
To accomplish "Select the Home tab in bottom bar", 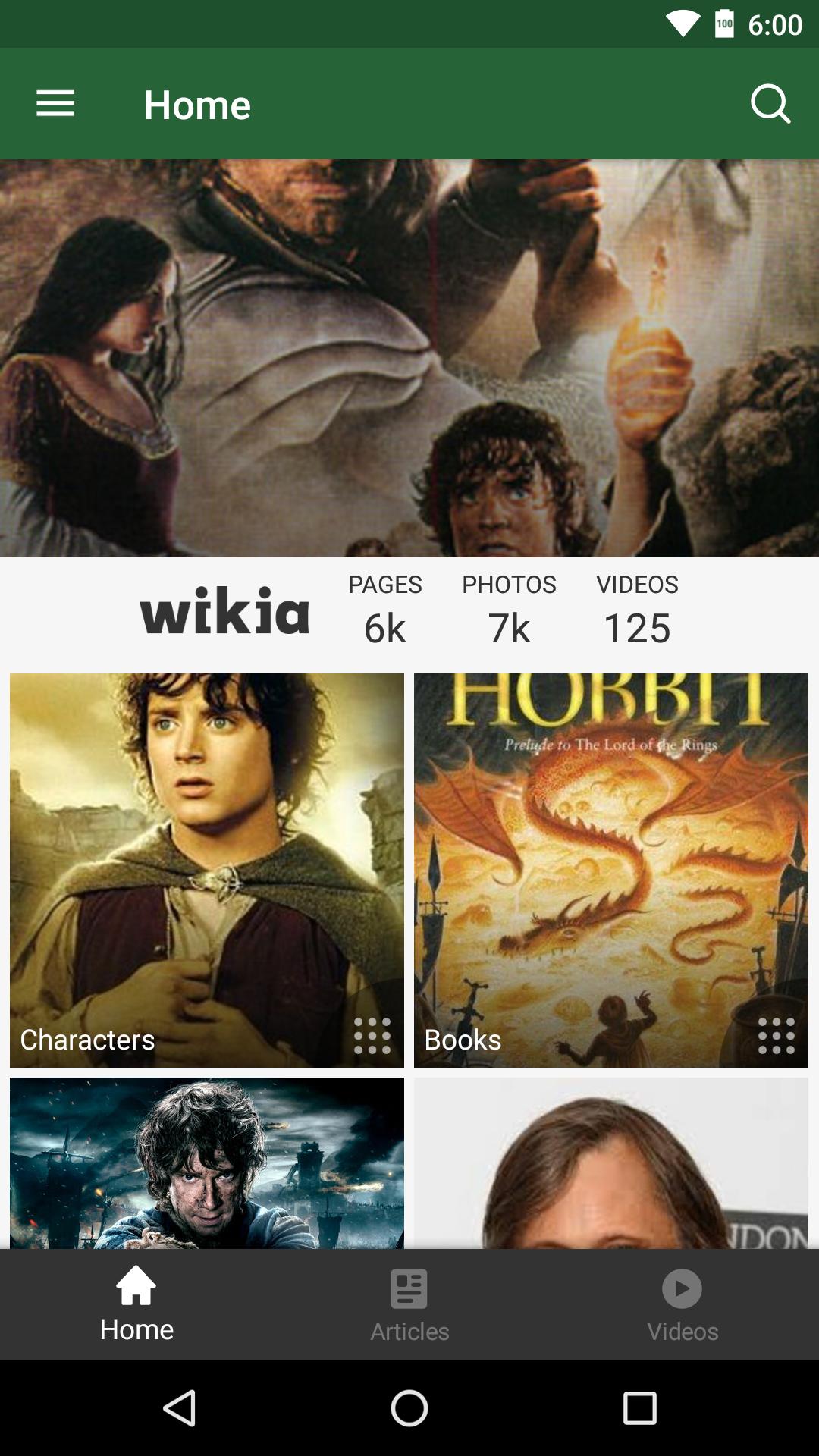I will click(x=136, y=1305).
